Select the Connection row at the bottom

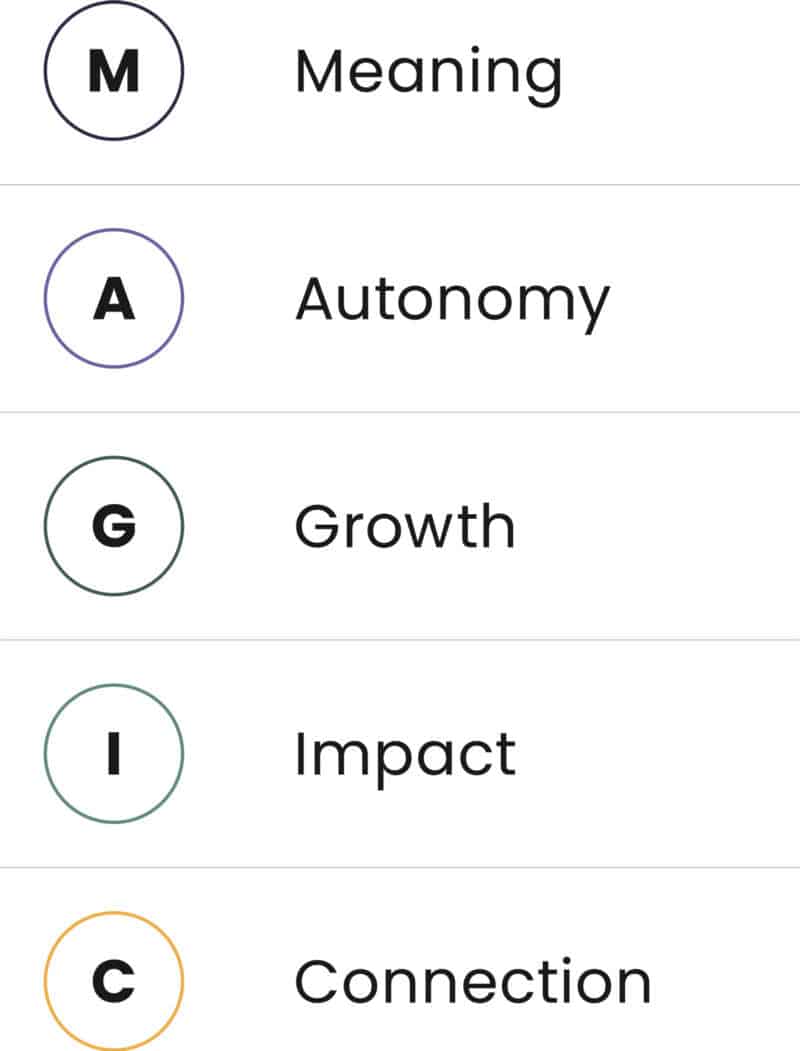[400, 981]
